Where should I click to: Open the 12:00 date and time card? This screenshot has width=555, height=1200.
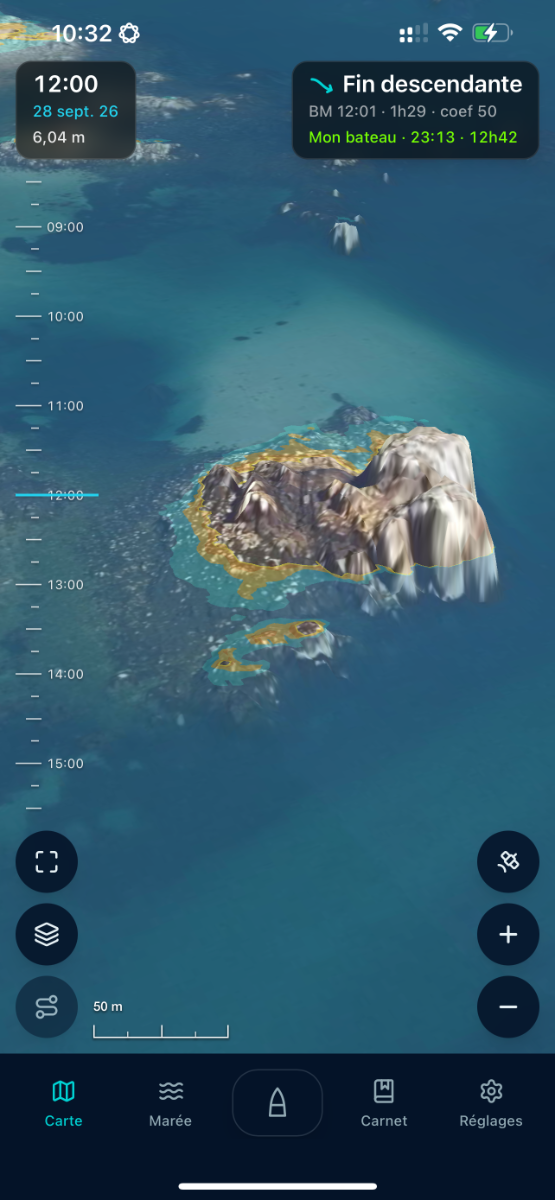[x=75, y=110]
